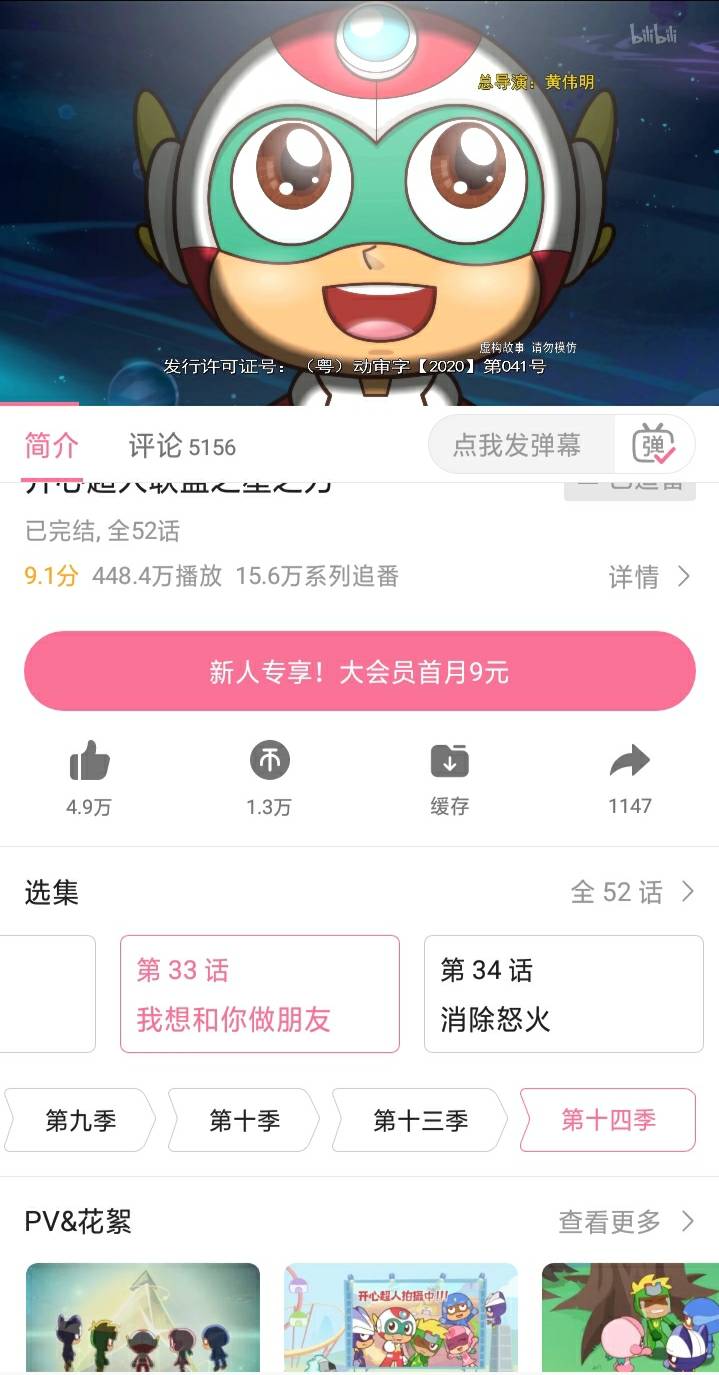Switch to 第十三季

click(420, 1120)
